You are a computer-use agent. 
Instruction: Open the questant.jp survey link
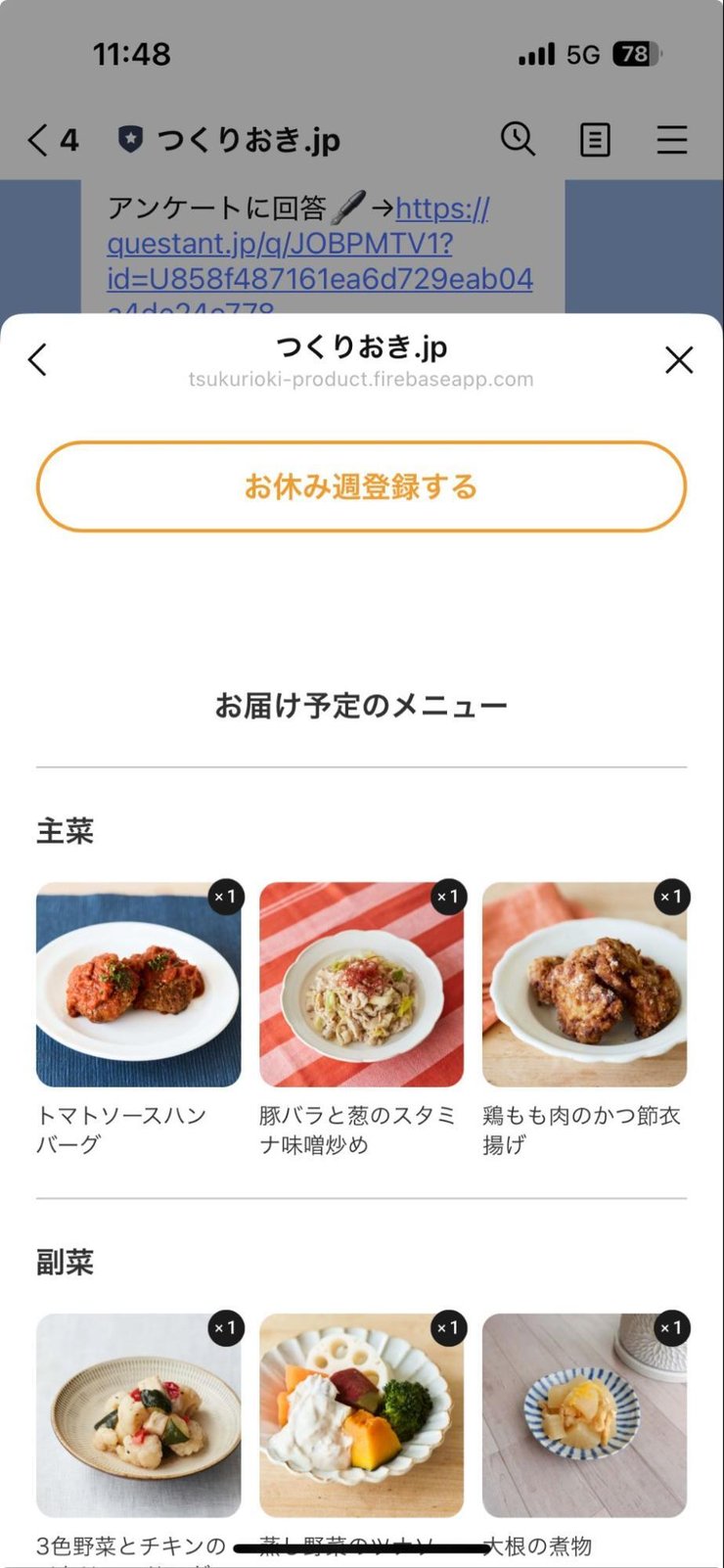[320, 244]
